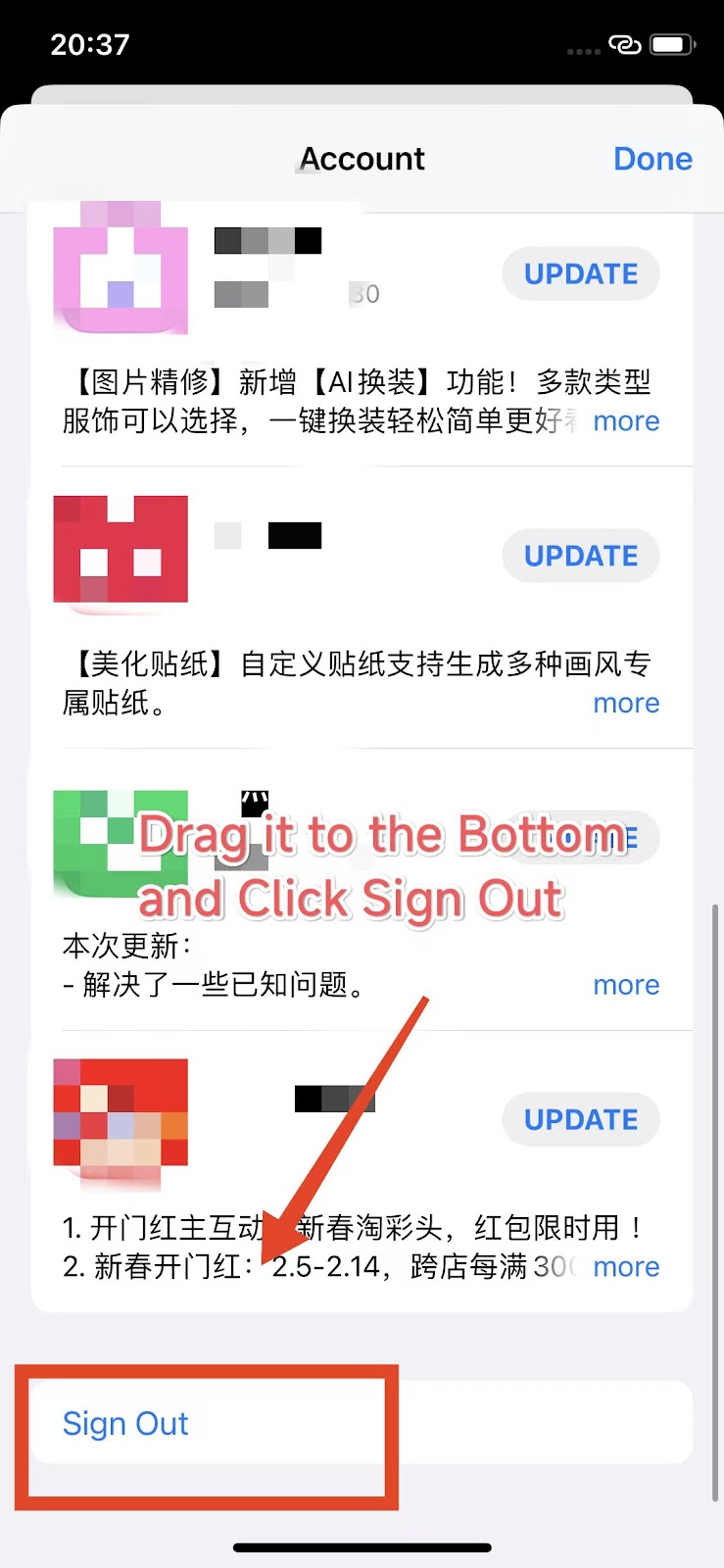Update the app with 【图片精修】 notes
This screenshot has width=724, height=1568.
coord(580,274)
